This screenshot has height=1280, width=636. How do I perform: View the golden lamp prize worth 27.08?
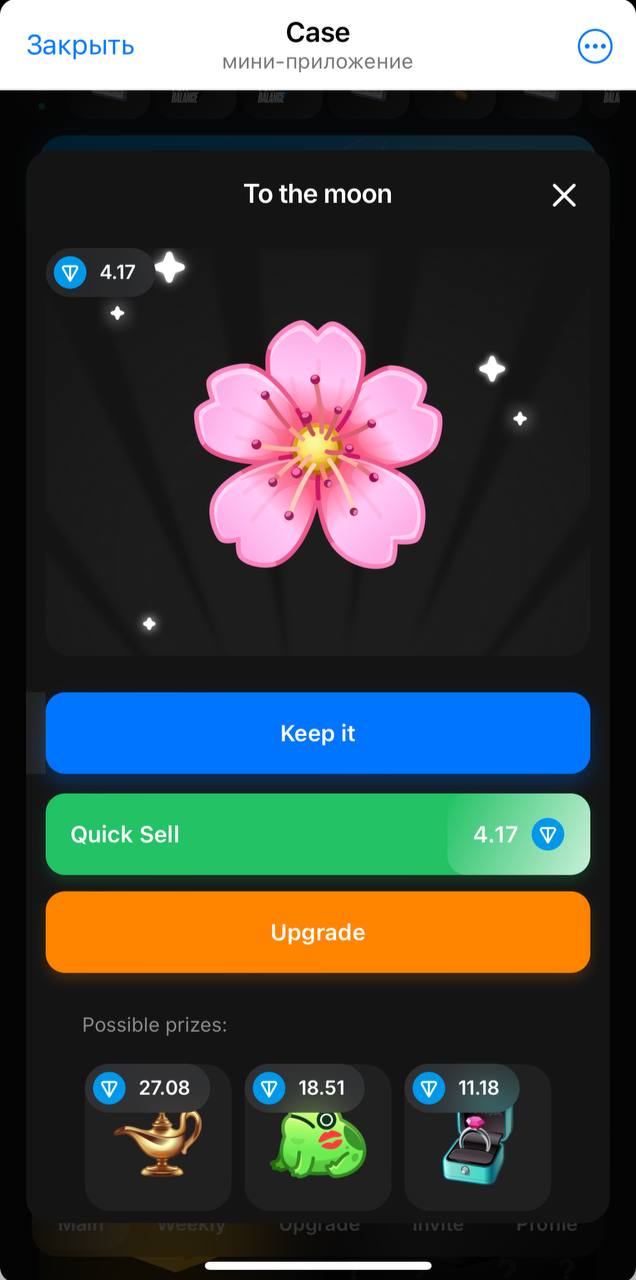tap(157, 1138)
